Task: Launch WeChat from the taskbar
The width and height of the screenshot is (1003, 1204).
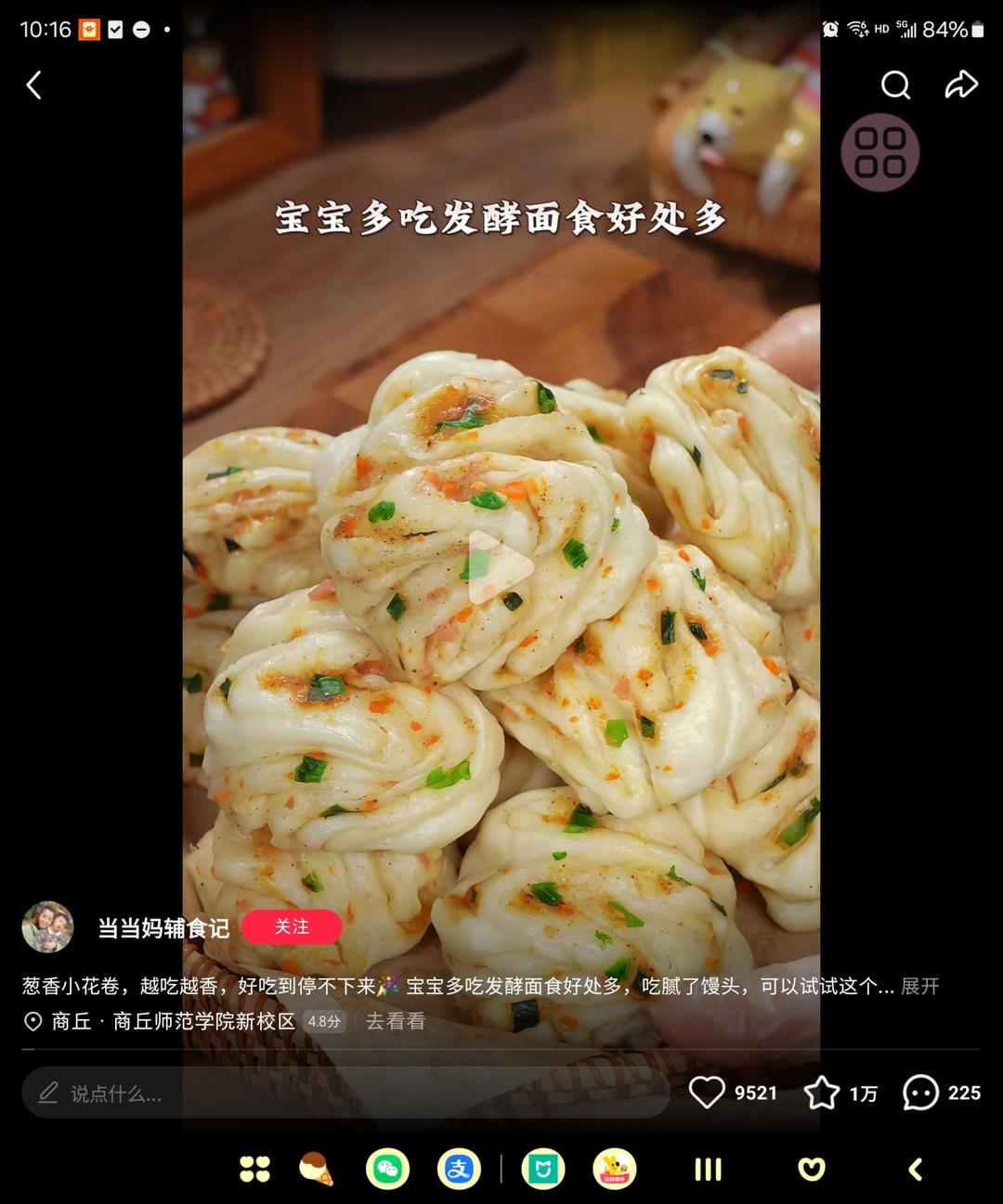Action: (387, 1169)
